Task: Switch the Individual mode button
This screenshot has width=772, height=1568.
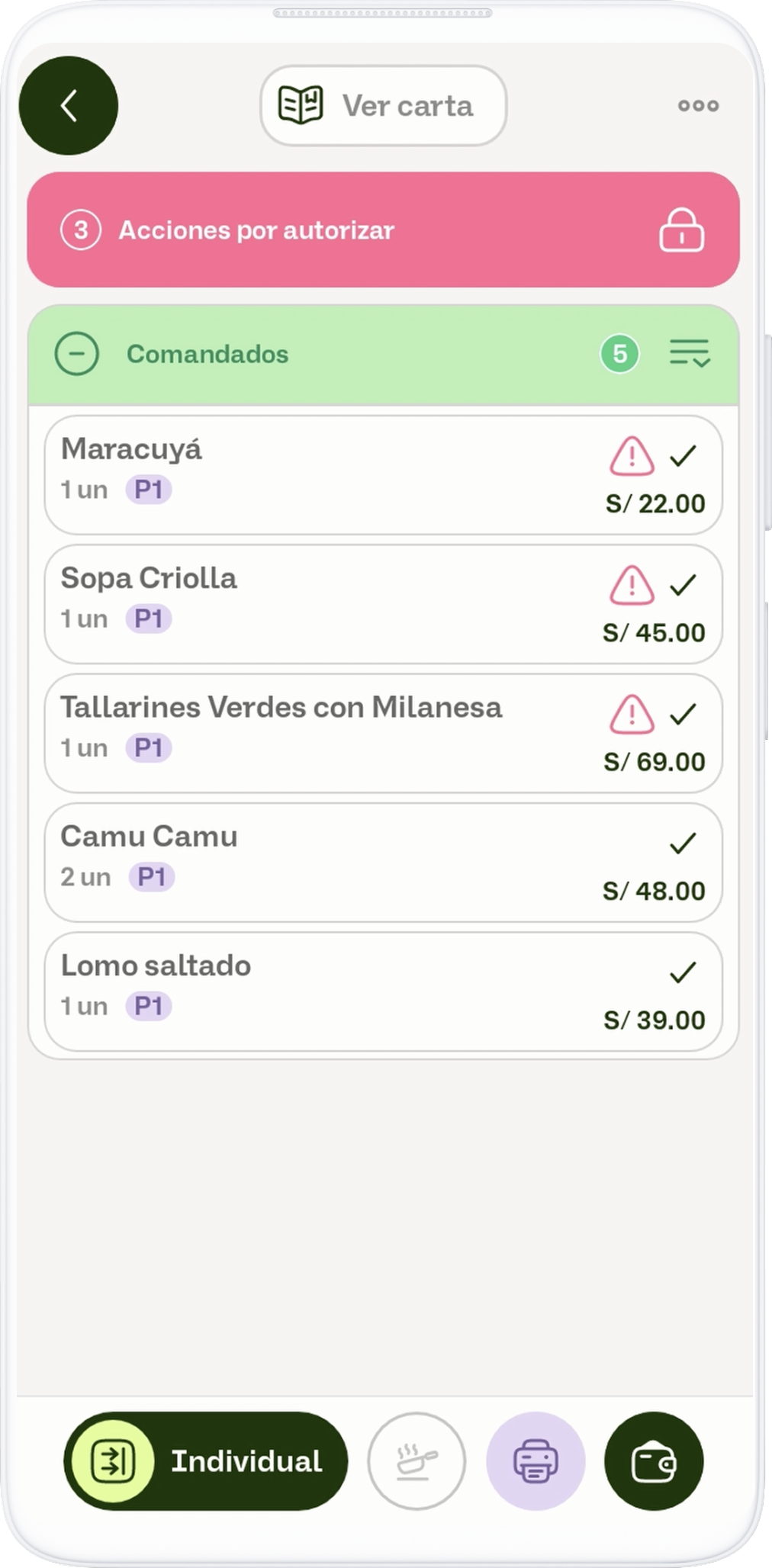Action: 206,1460
